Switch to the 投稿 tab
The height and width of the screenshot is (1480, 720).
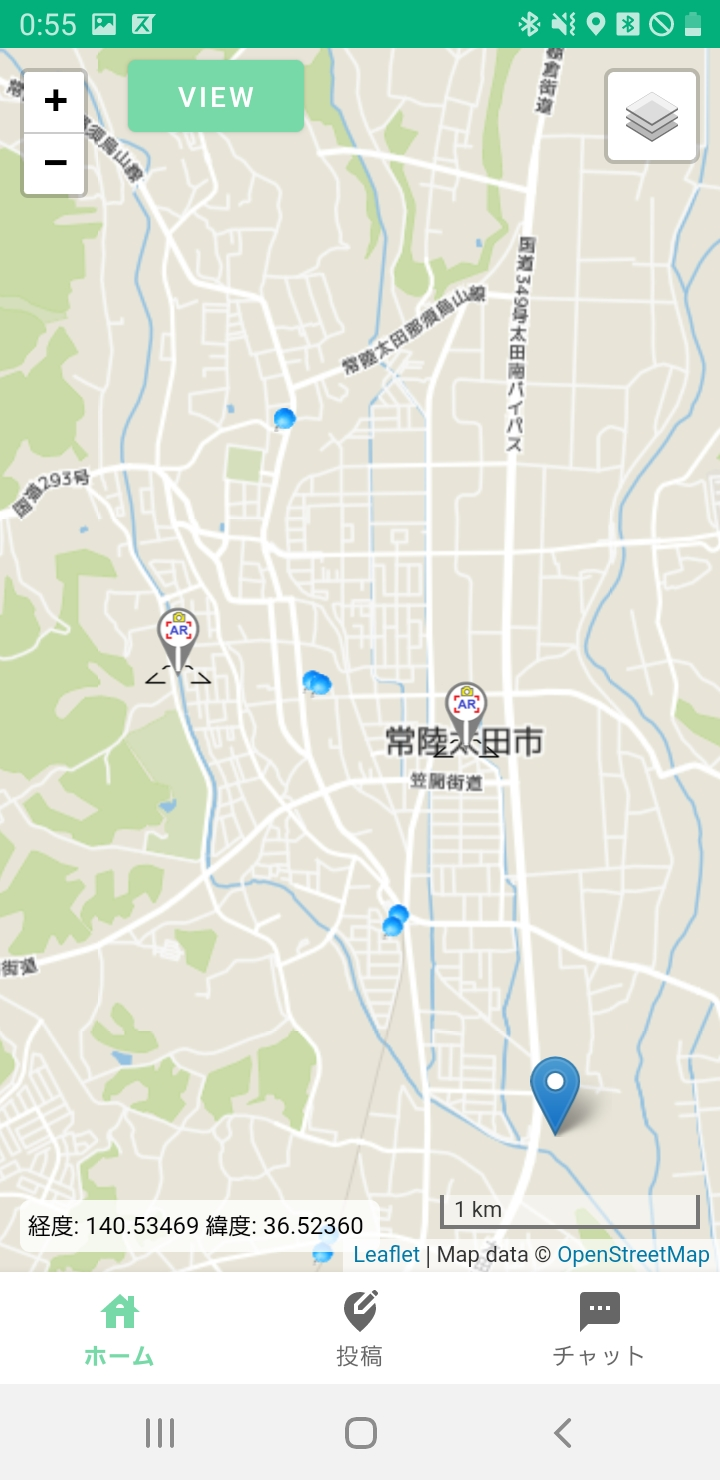[x=359, y=1330]
